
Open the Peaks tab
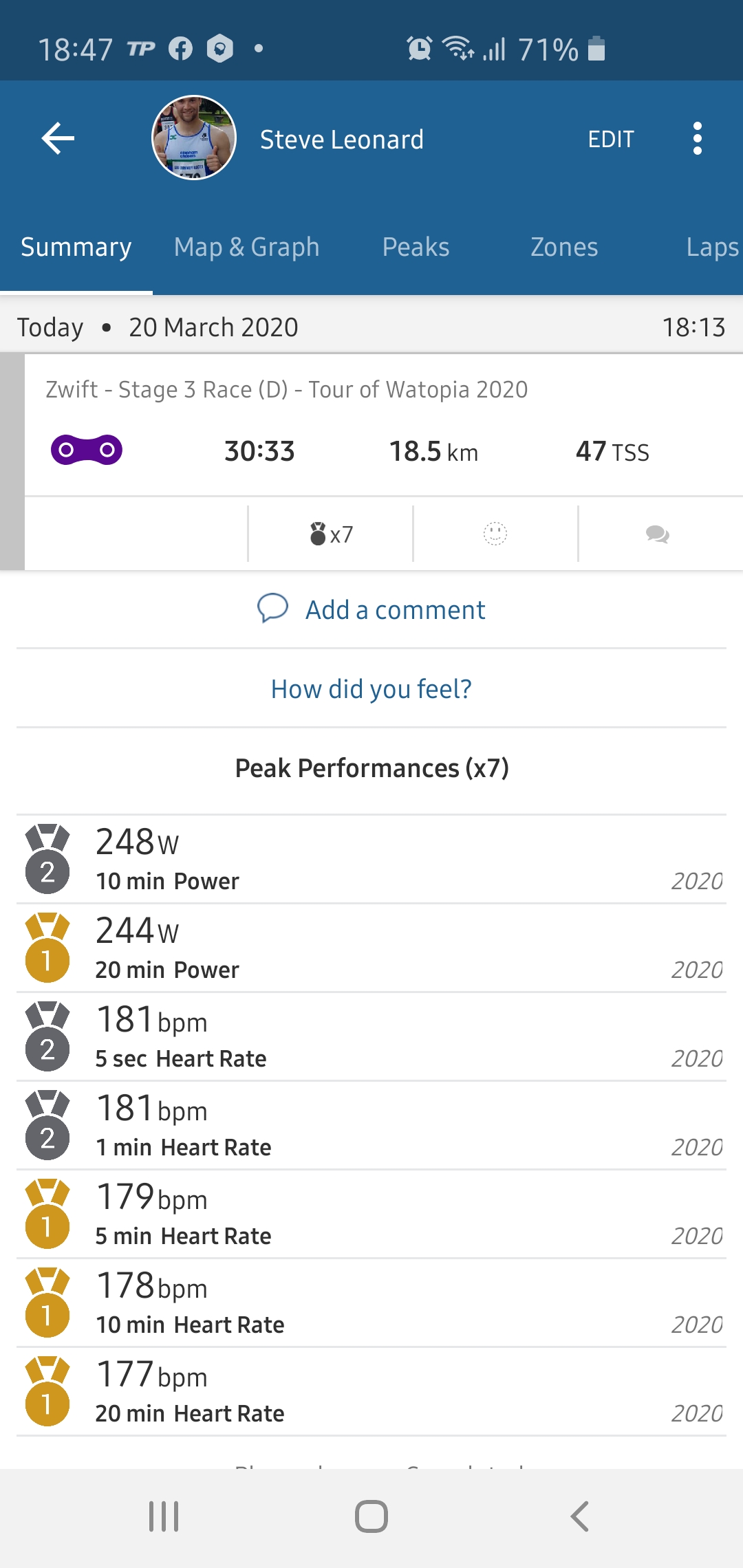pyautogui.click(x=416, y=247)
